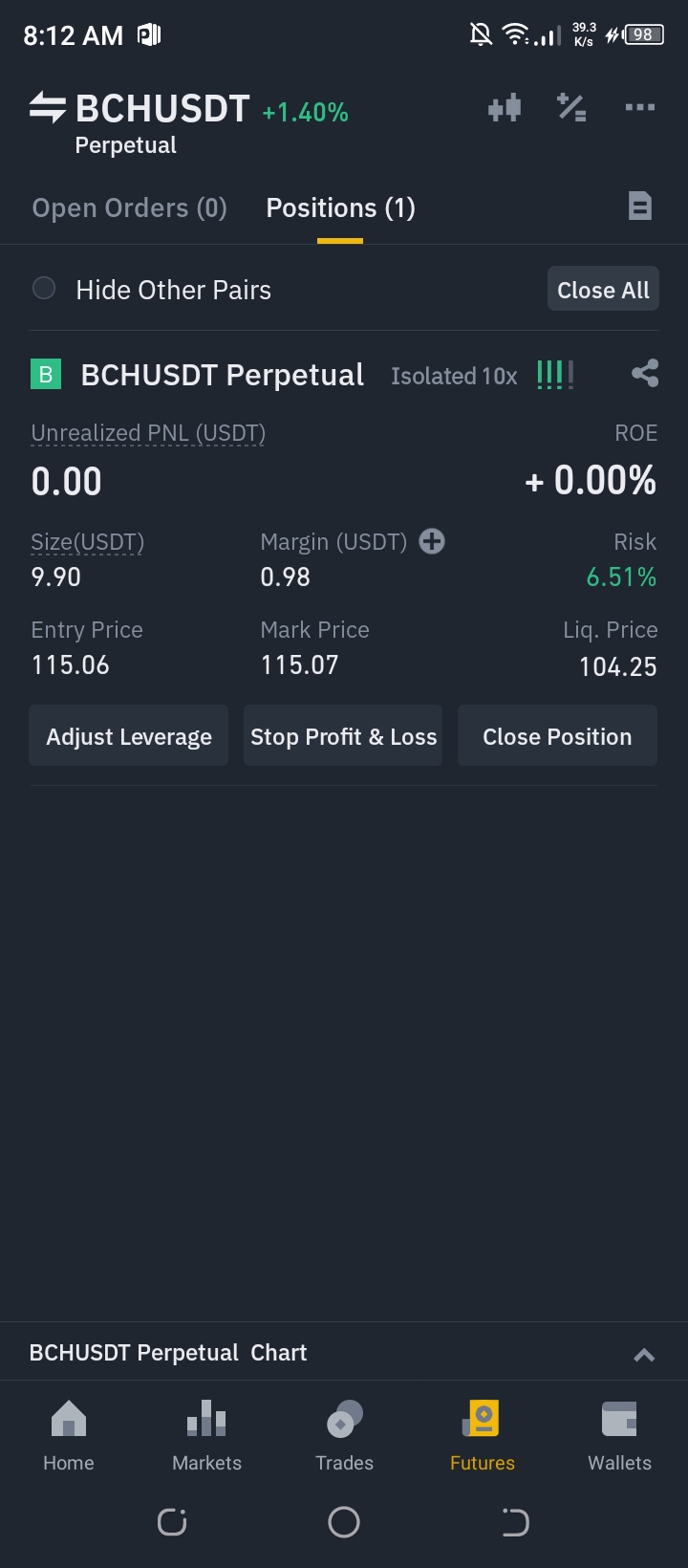
Task: Switch to the Markets tab
Action: [x=206, y=1436]
